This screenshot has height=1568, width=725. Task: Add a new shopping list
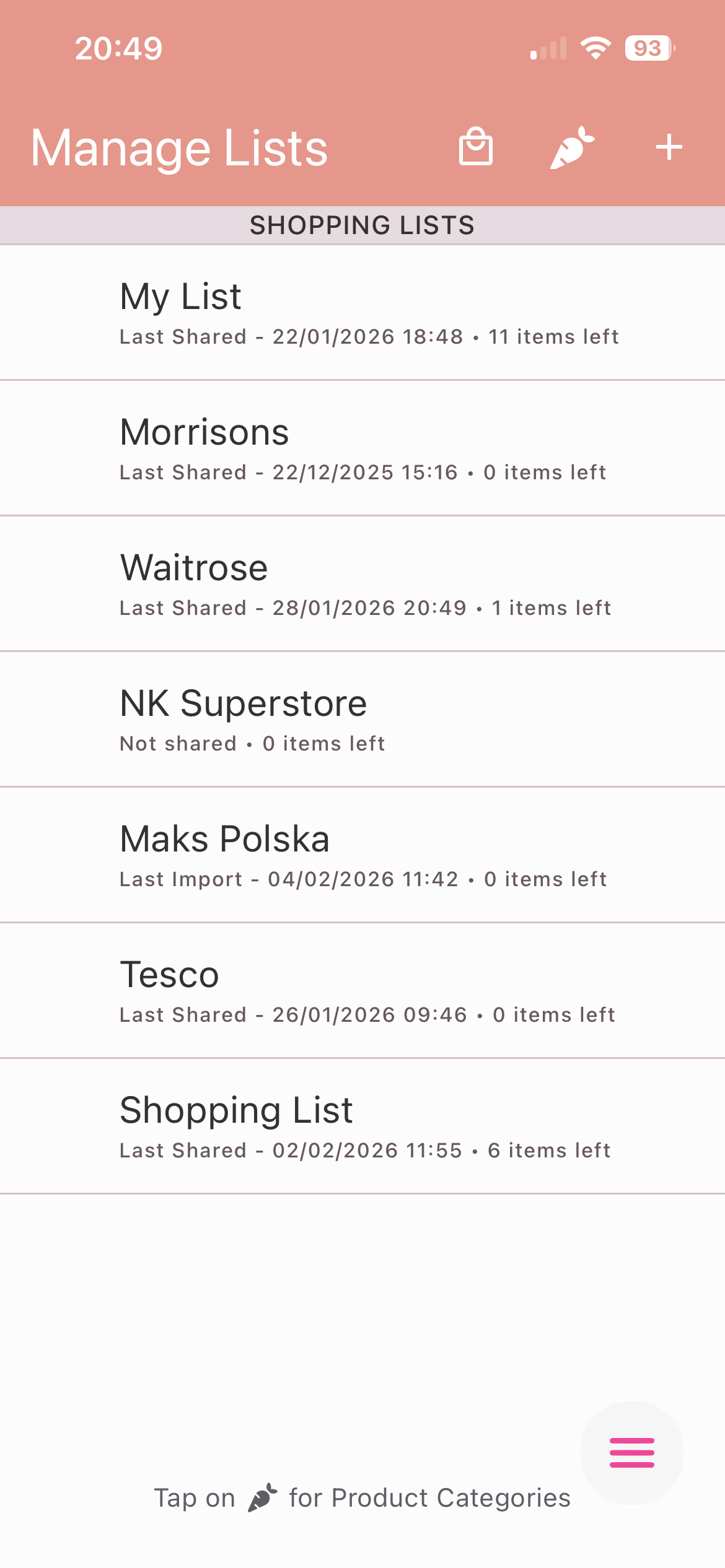click(x=669, y=147)
